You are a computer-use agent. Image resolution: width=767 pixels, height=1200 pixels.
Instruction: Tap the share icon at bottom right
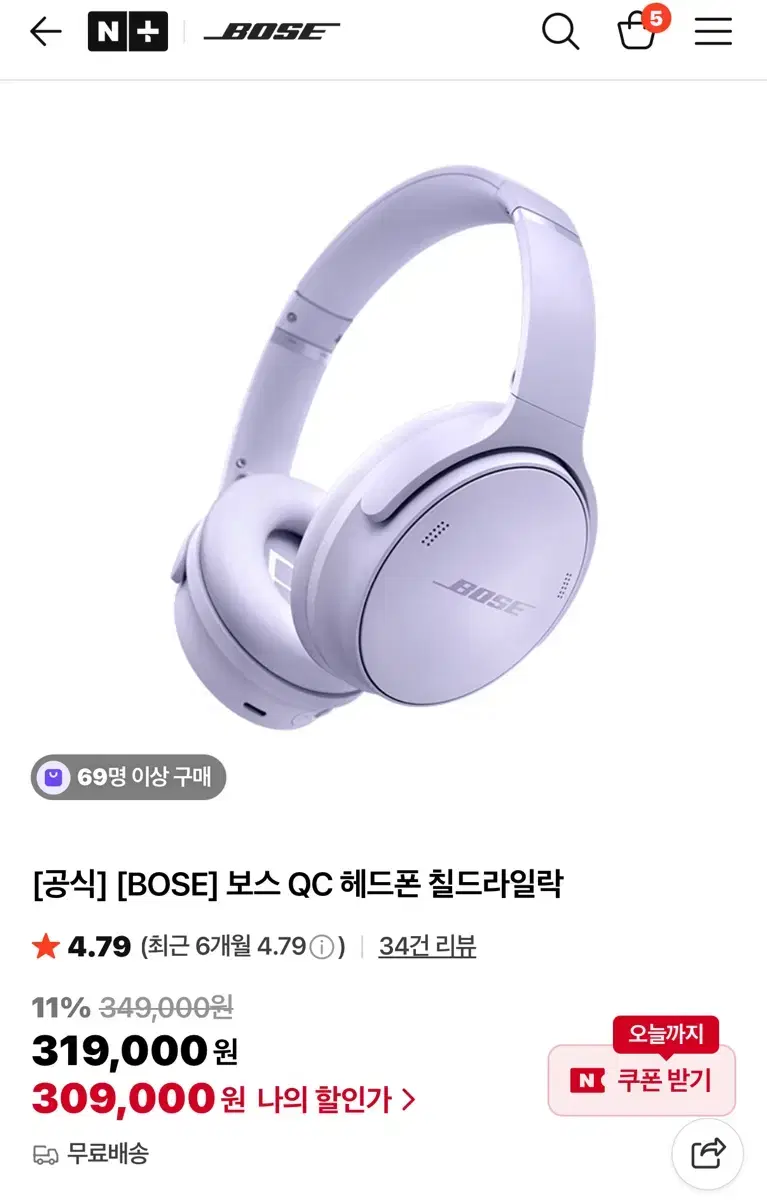pyautogui.click(x=709, y=1154)
